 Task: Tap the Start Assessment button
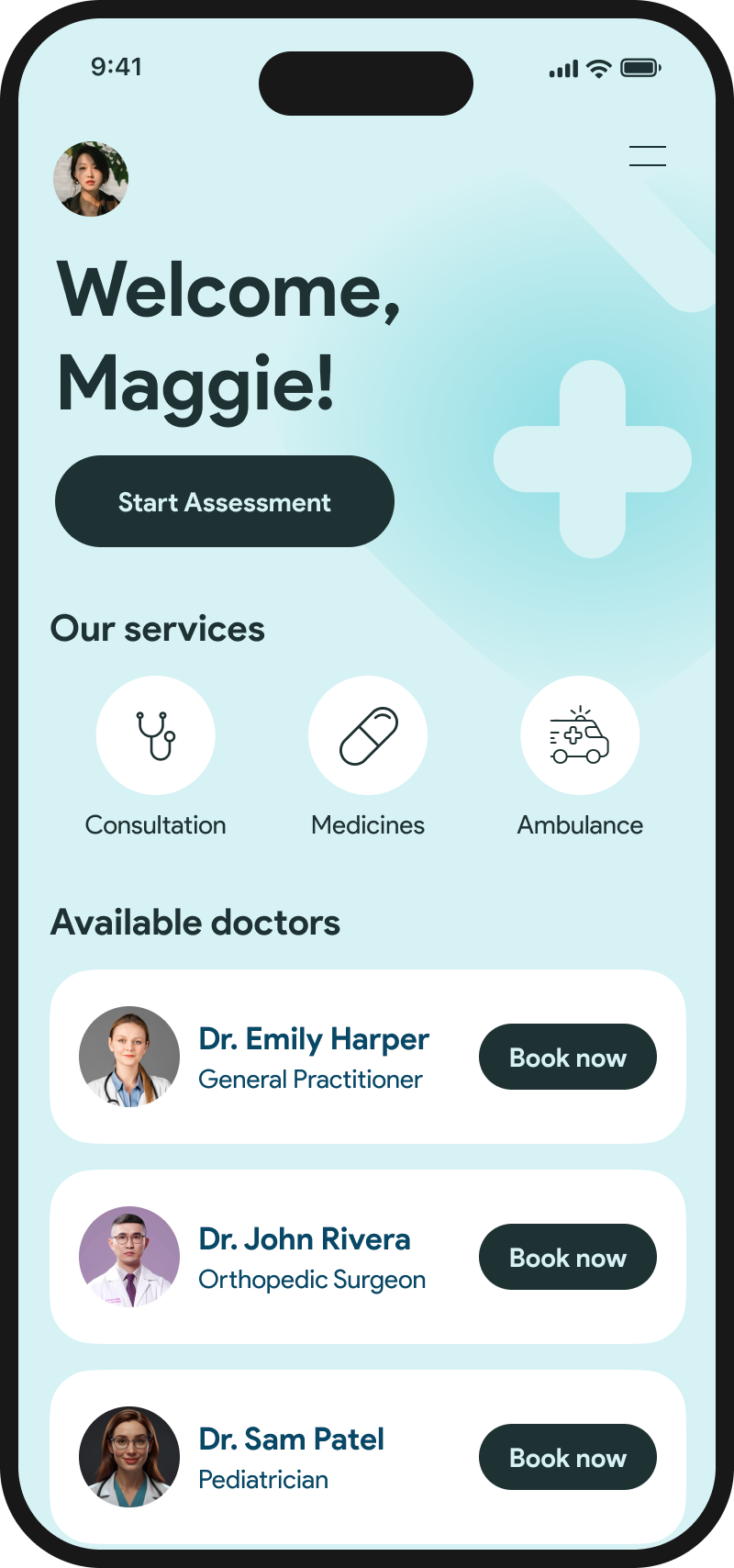(x=225, y=501)
